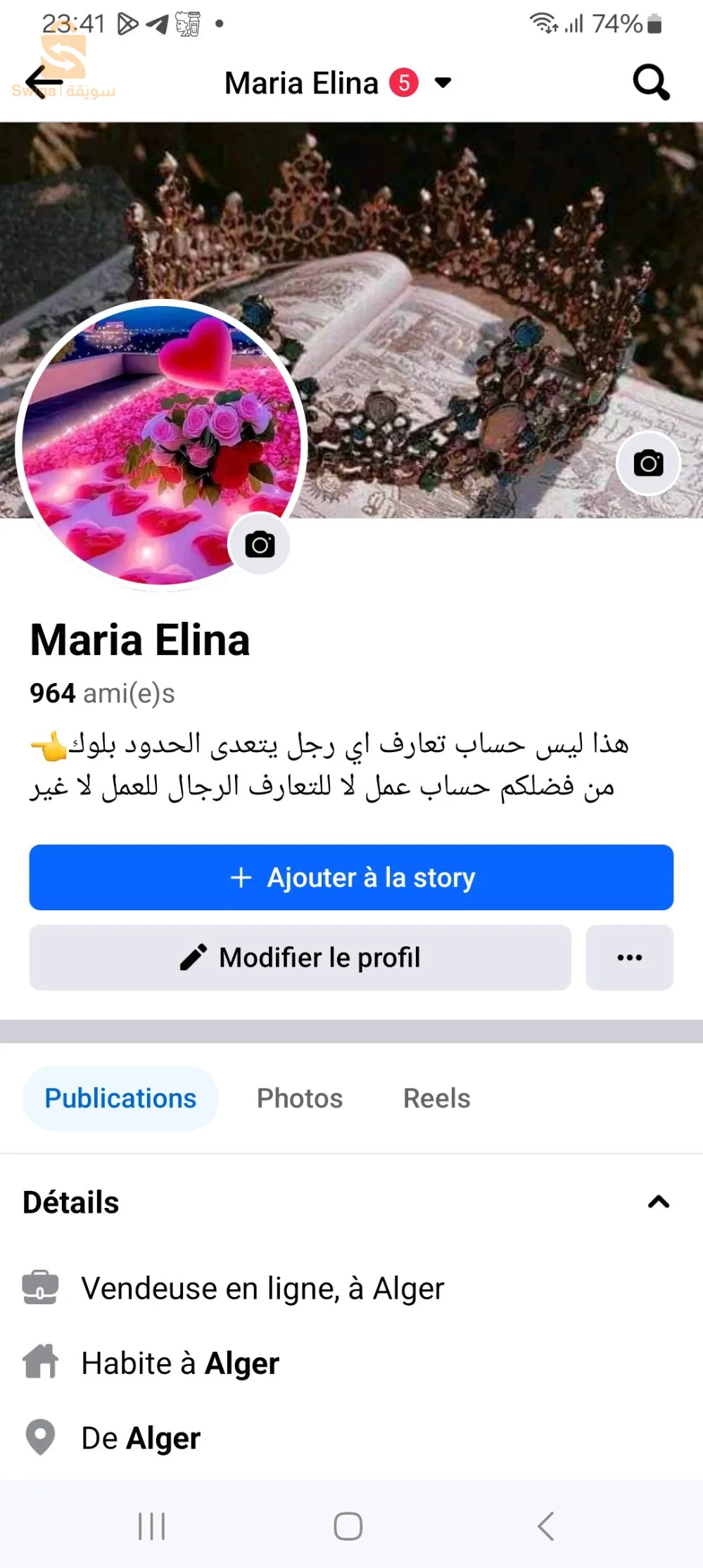Viewport: 703px width, 1568px height.
Task: Open the Habite à Alger detail
Action: point(180,1363)
